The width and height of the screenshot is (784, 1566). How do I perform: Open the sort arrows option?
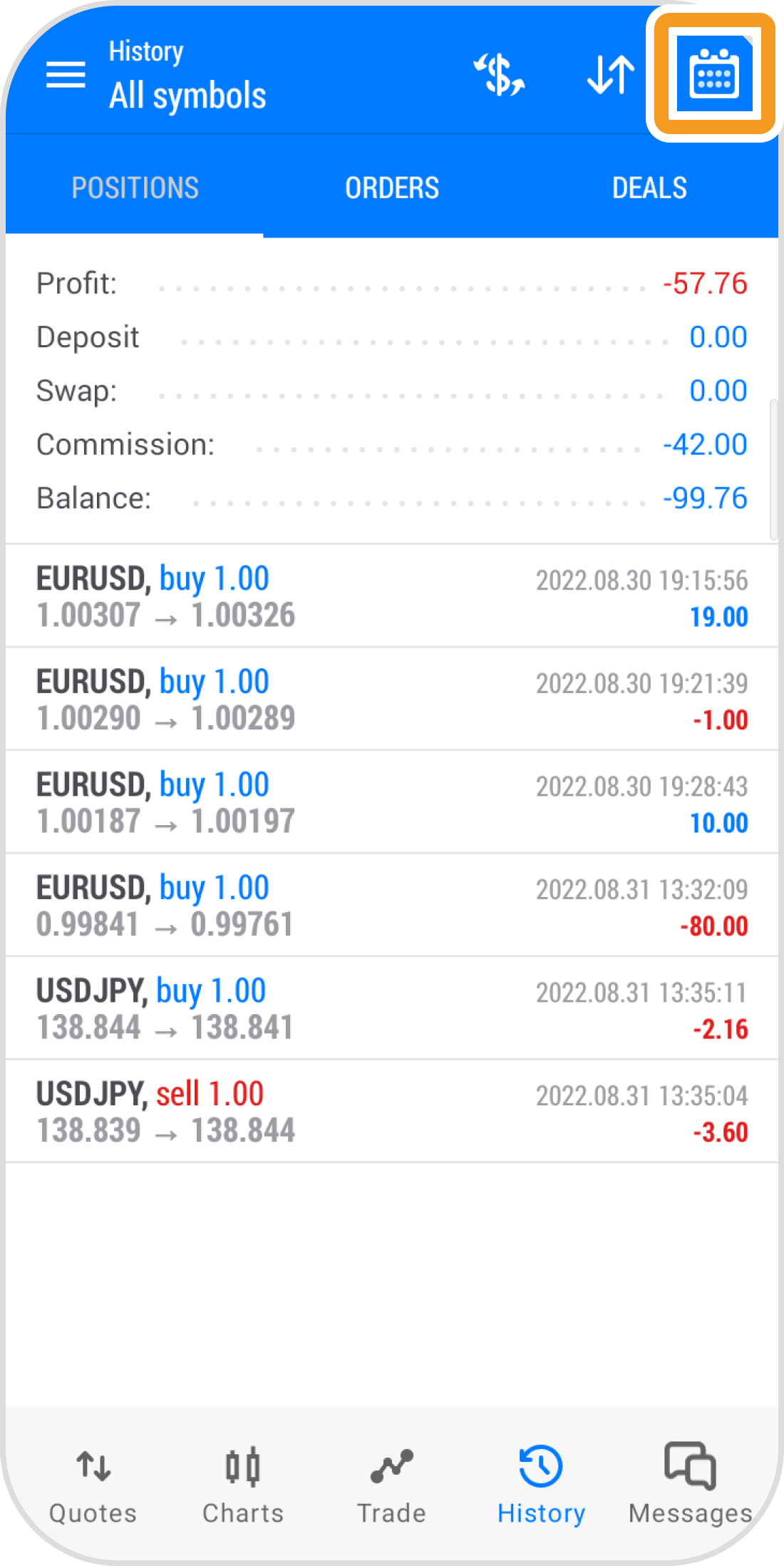pyautogui.click(x=611, y=75)
